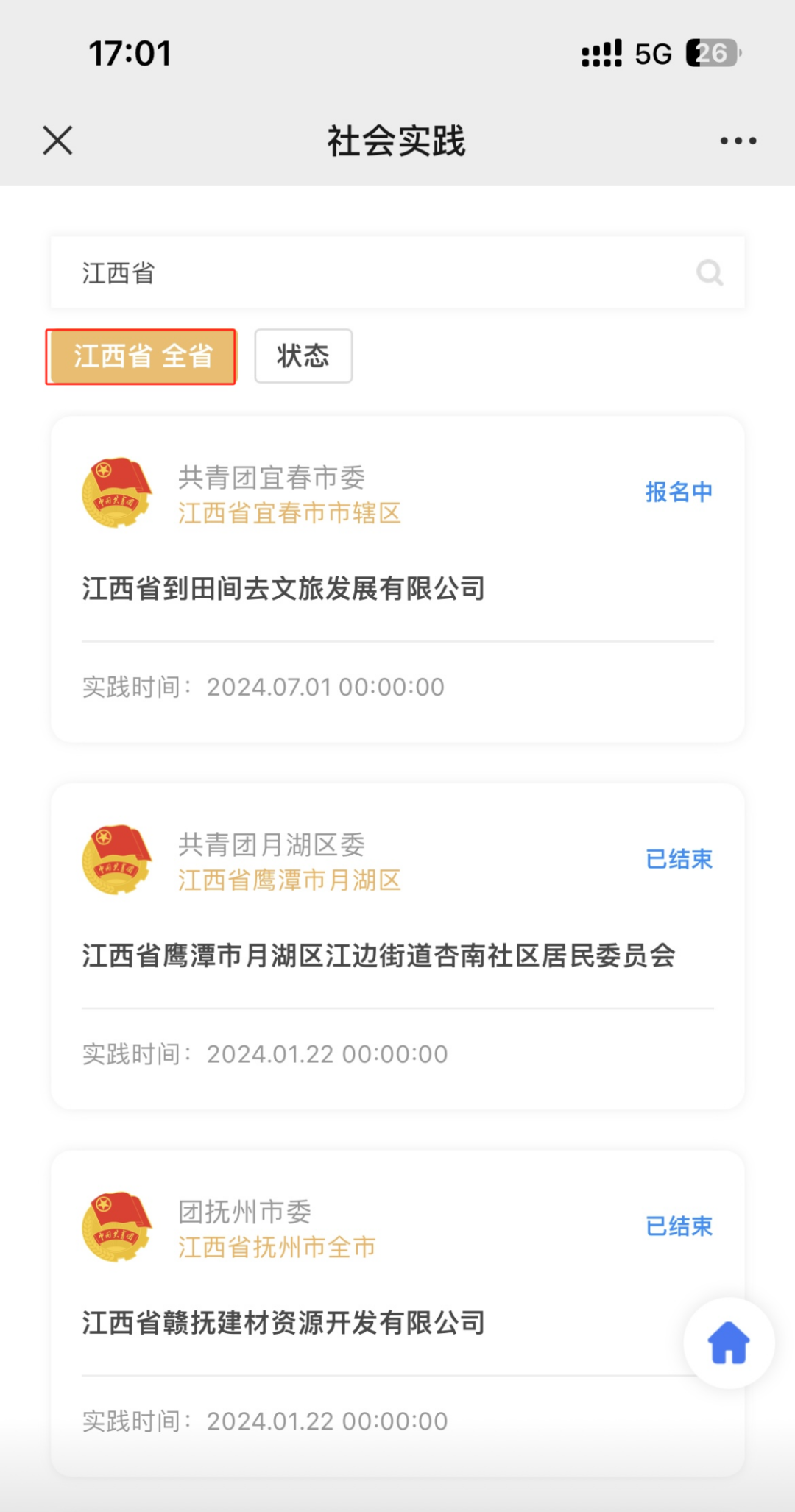Open the 状态 status filter
This screenshot has height=1512, width=795.
pos(303,356)
